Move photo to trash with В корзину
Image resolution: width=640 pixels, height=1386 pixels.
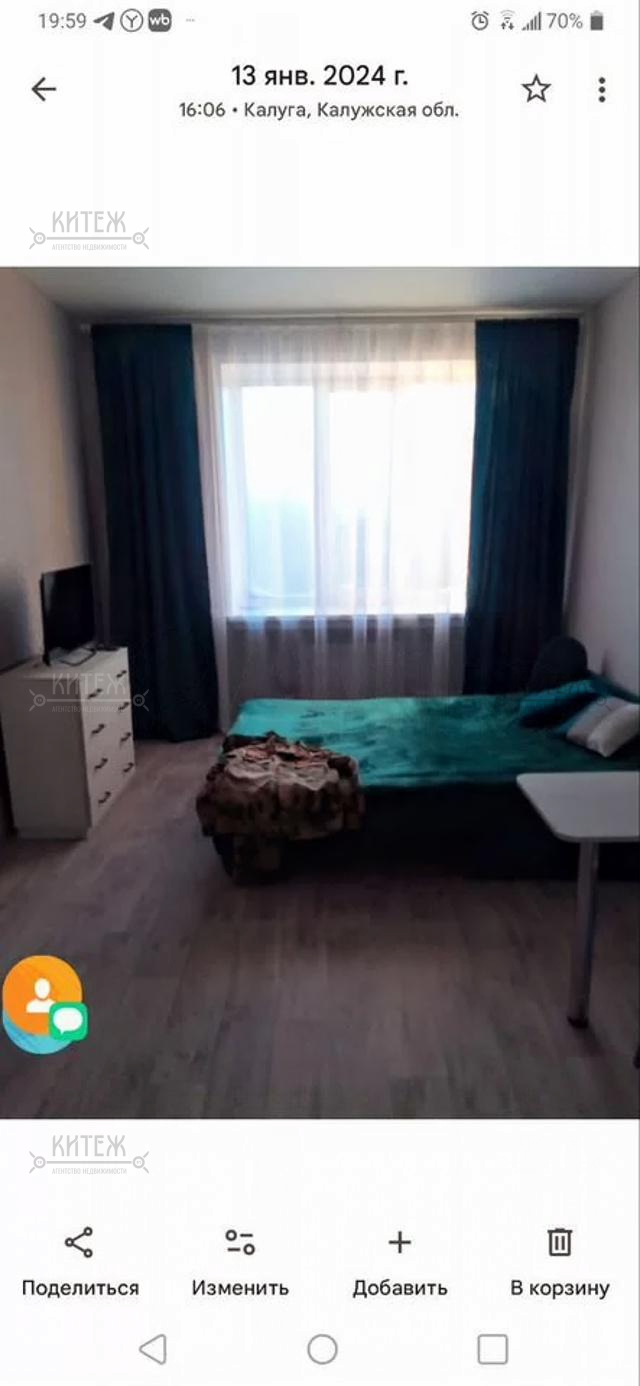559,1260
